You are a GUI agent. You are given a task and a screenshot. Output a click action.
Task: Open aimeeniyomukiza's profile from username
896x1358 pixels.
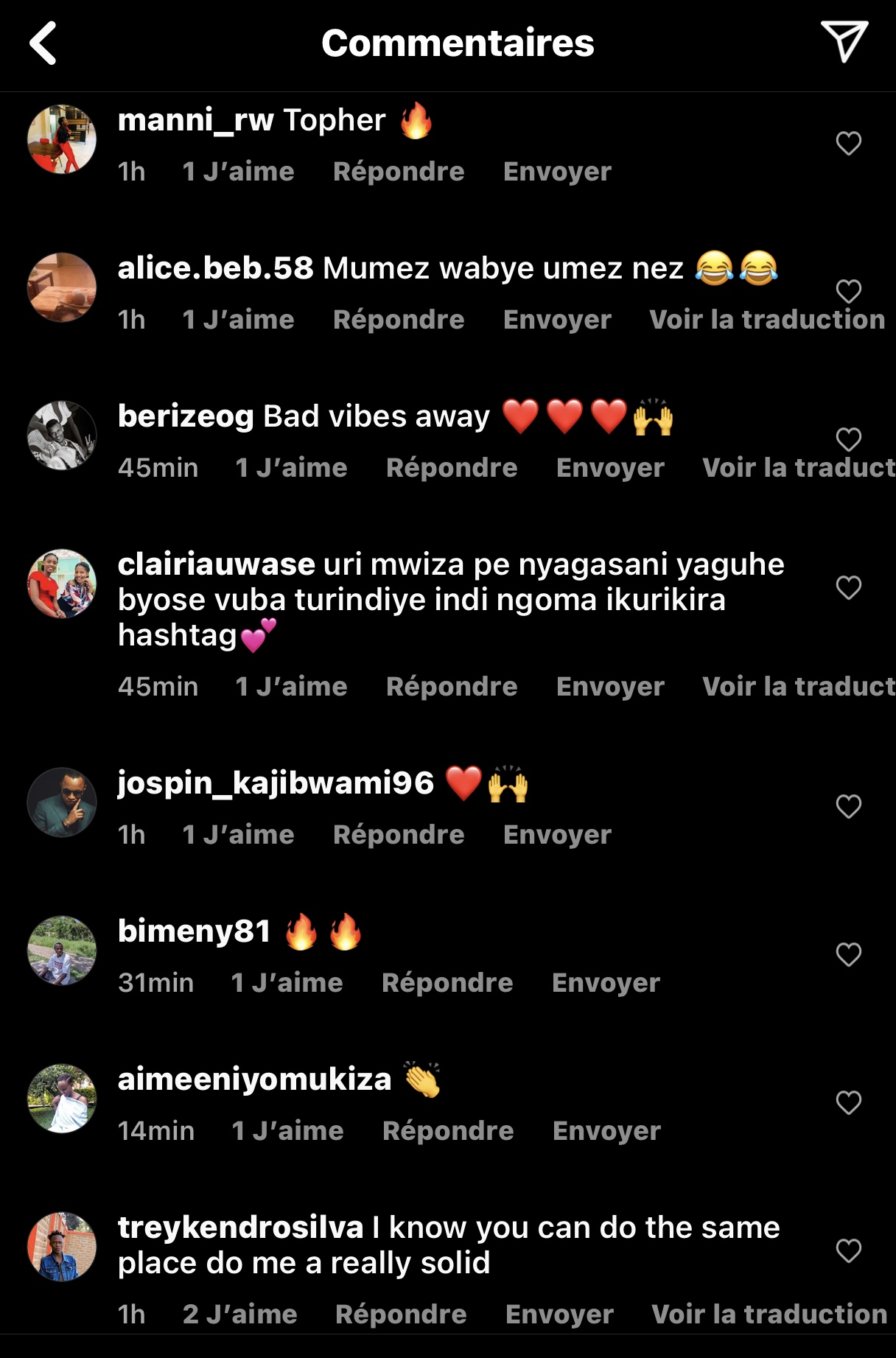255,1079
